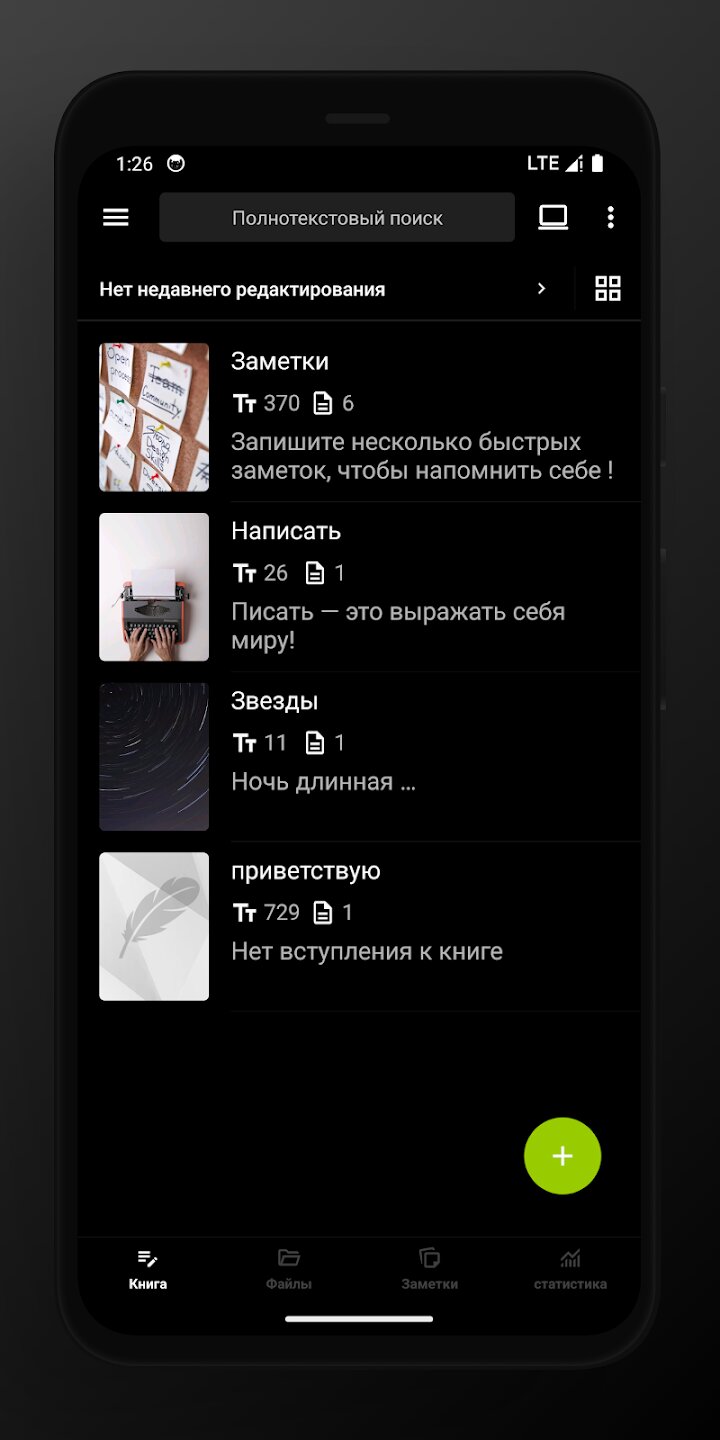Open the three-dot overflow menu
720x1440 pixels.
(610, 217)
